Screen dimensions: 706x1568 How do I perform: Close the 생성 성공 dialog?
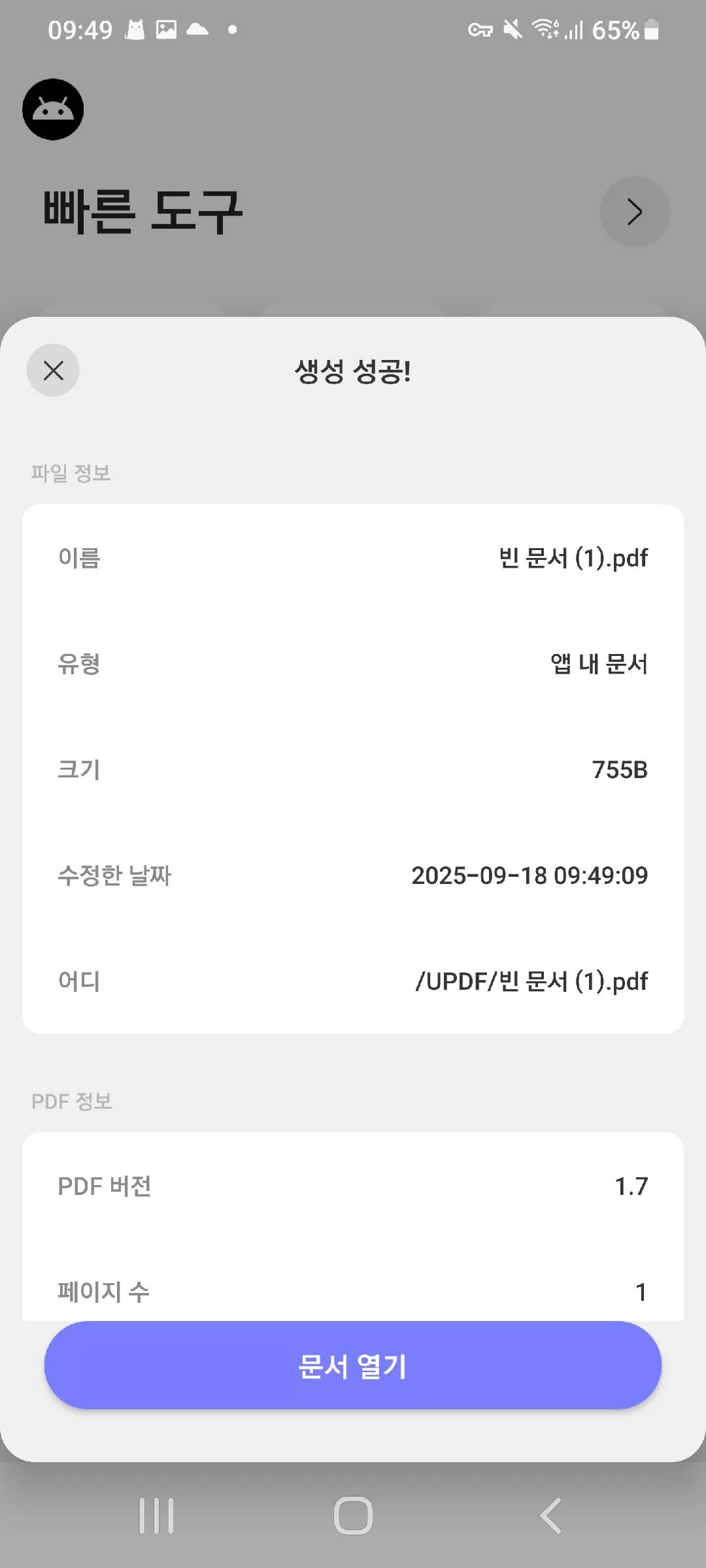pyautogui.click(x=53, y=370)
